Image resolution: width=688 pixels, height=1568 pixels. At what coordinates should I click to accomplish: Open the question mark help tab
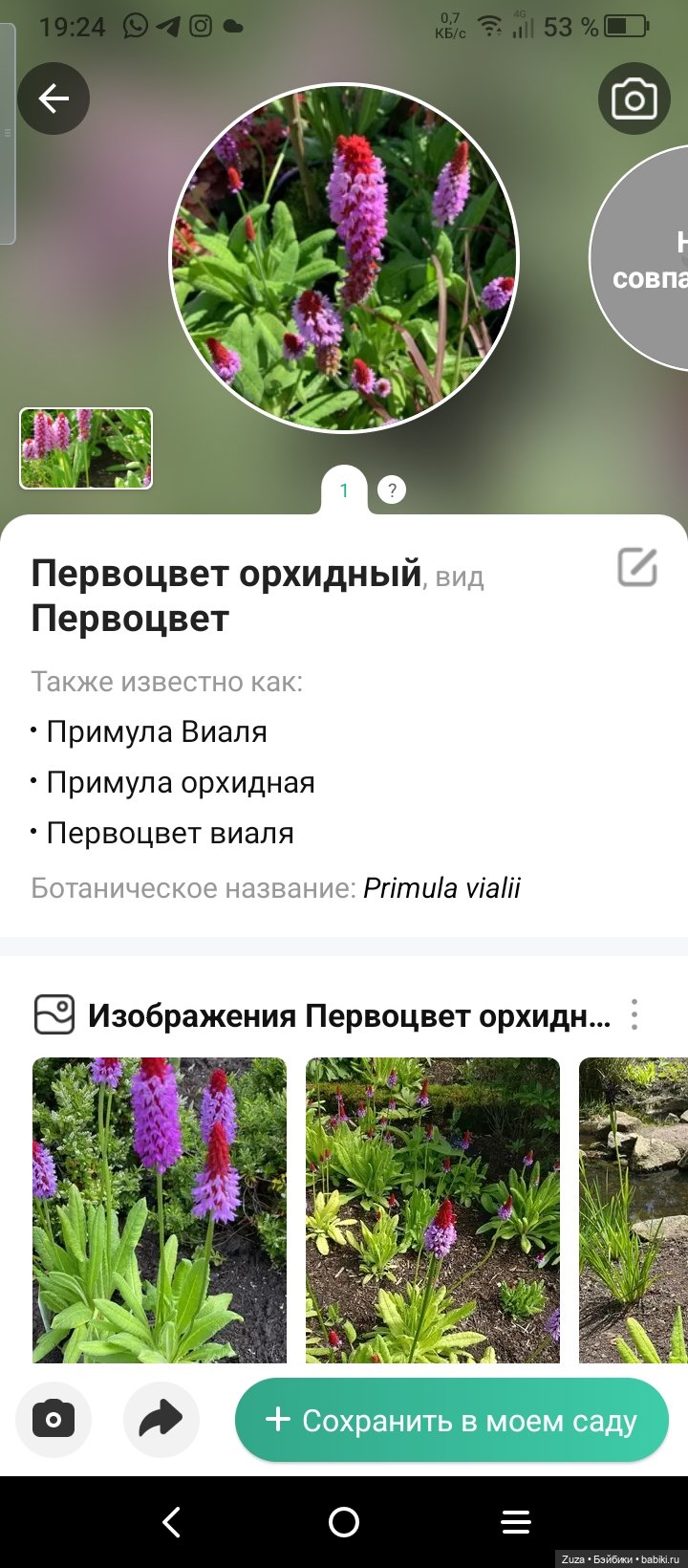392,490
